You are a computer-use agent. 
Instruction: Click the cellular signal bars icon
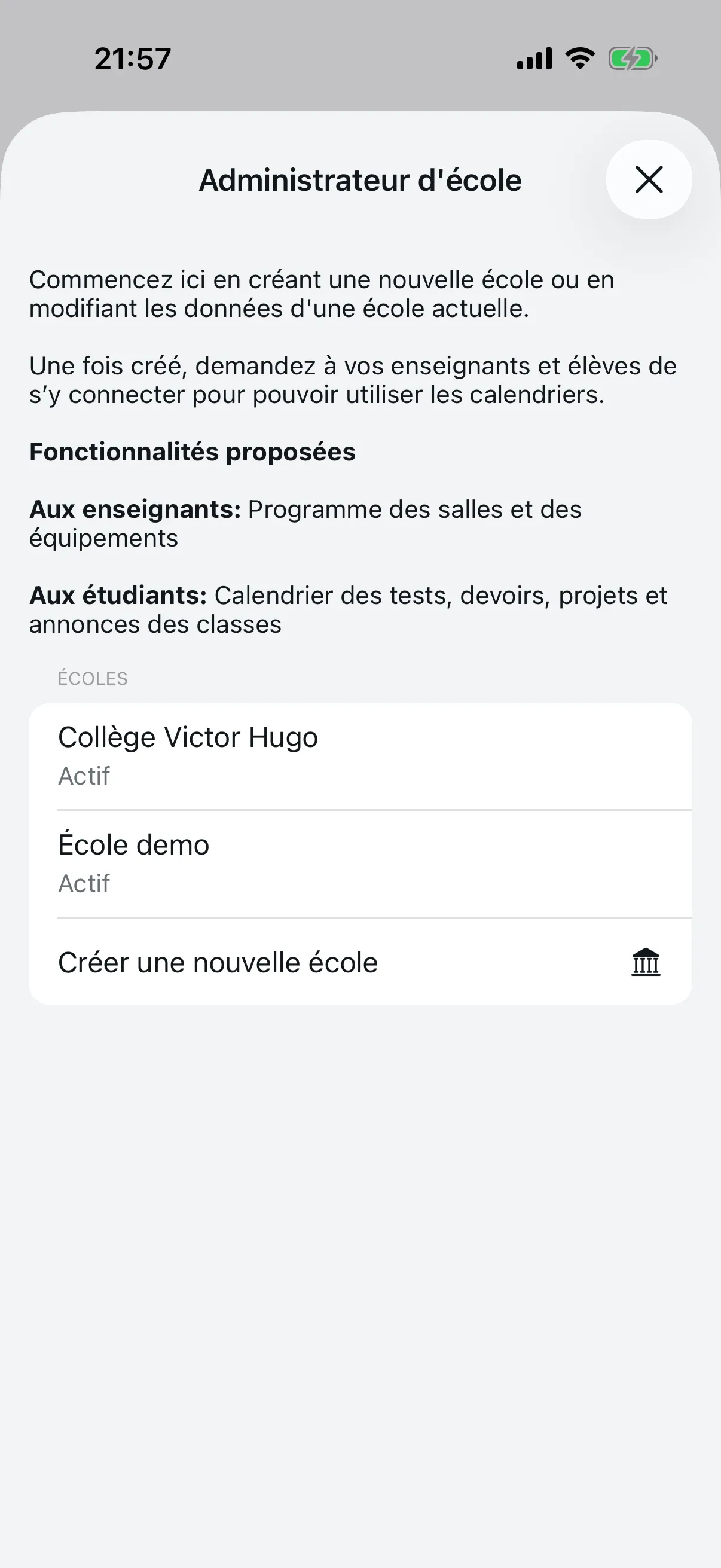(x=534, y=59)
